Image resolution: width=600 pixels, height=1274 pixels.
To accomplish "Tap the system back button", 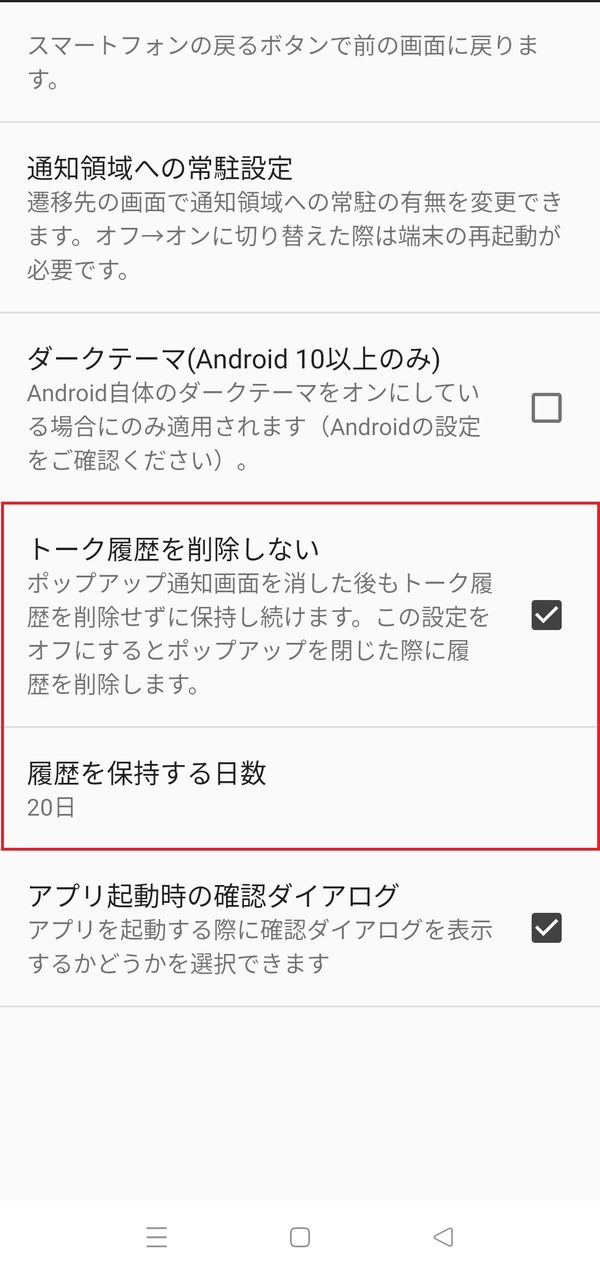I will point(443,1237).
